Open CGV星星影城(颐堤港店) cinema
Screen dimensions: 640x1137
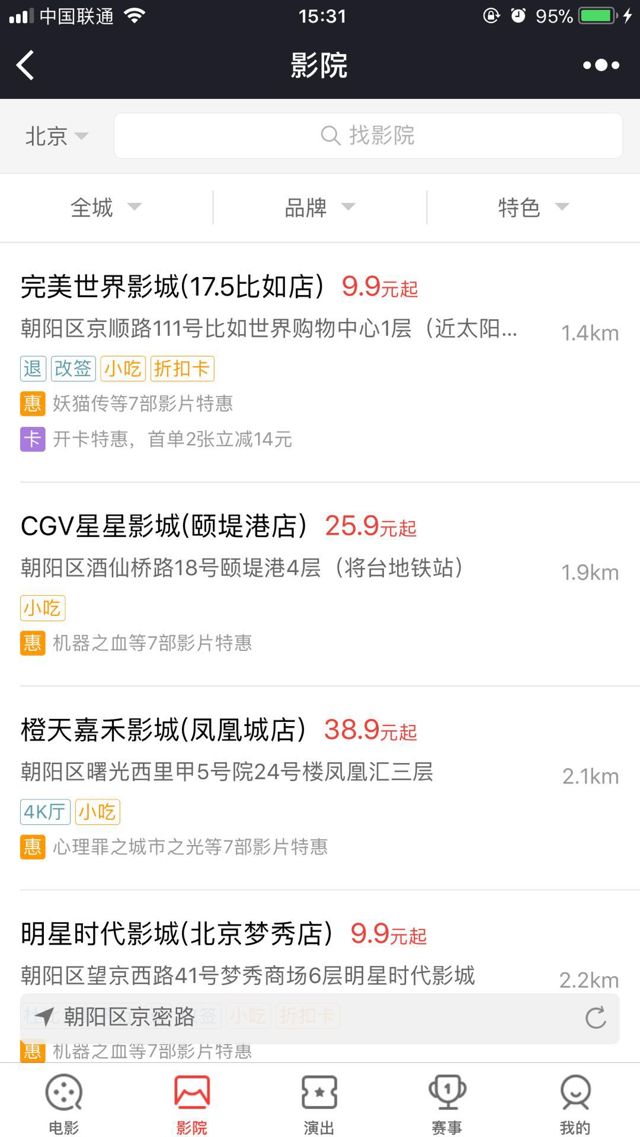[x=164, y=526]
